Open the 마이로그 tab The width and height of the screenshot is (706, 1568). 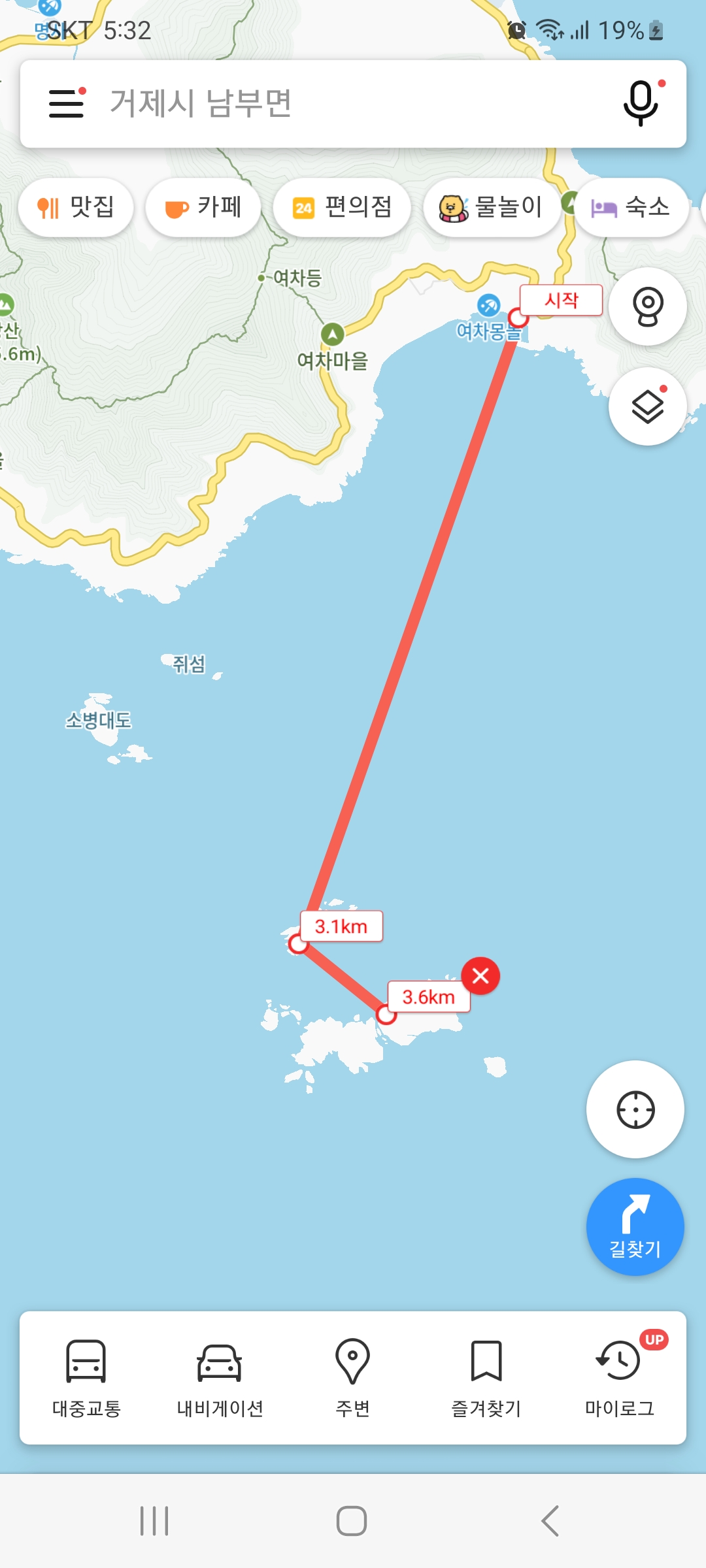[x=620, y=1377]
